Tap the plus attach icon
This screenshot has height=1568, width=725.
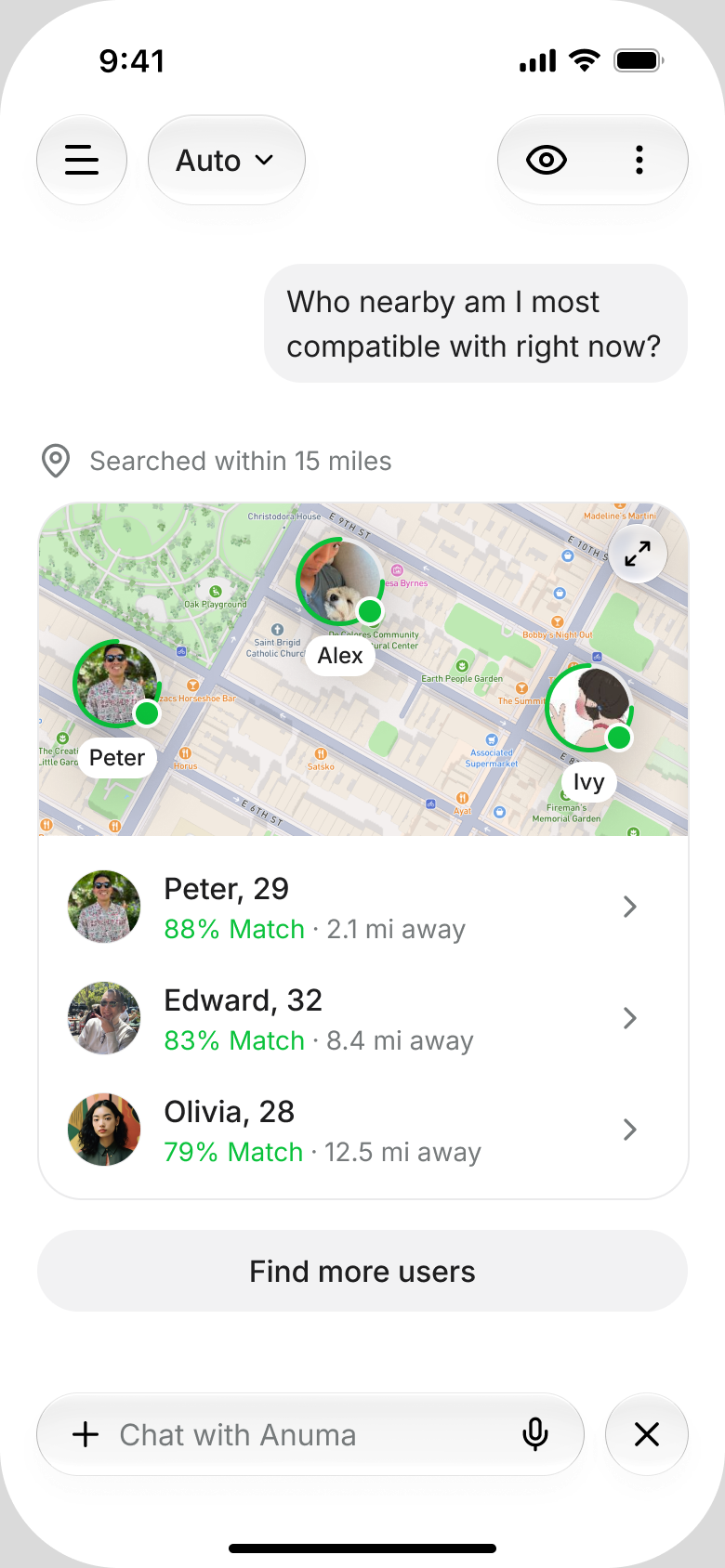86,1434
